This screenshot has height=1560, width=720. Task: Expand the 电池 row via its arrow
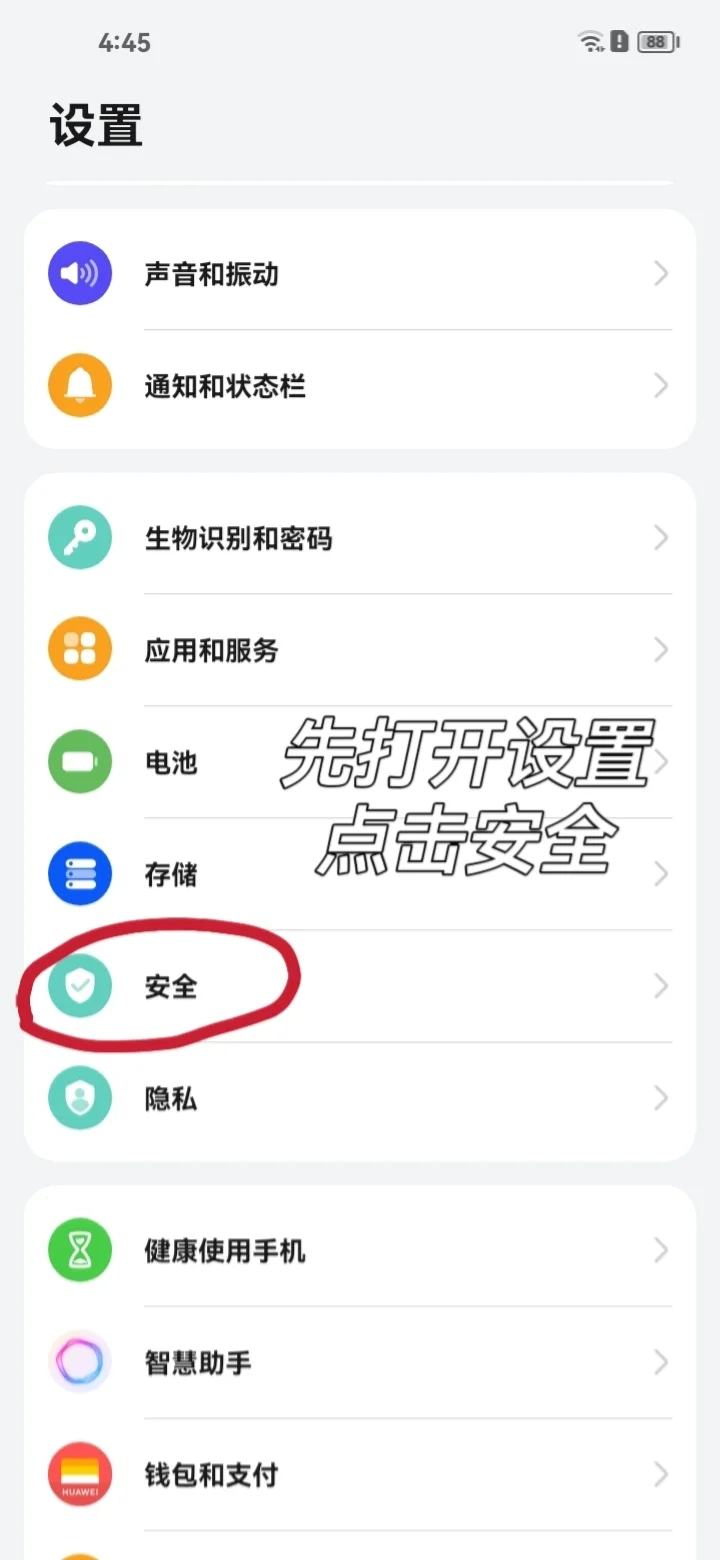pyautogui.click(x=661, y=761)
